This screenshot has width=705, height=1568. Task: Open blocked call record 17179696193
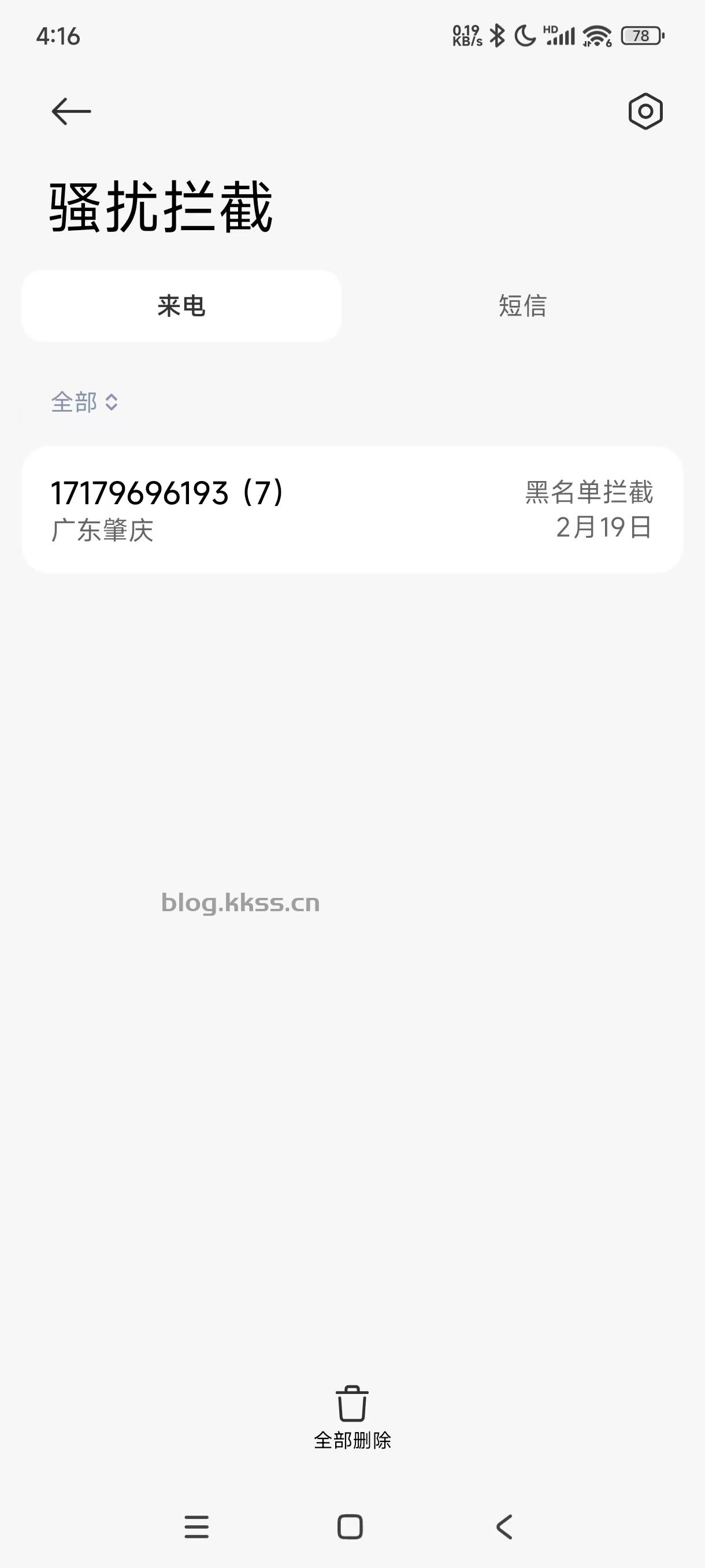coord(351,509)
